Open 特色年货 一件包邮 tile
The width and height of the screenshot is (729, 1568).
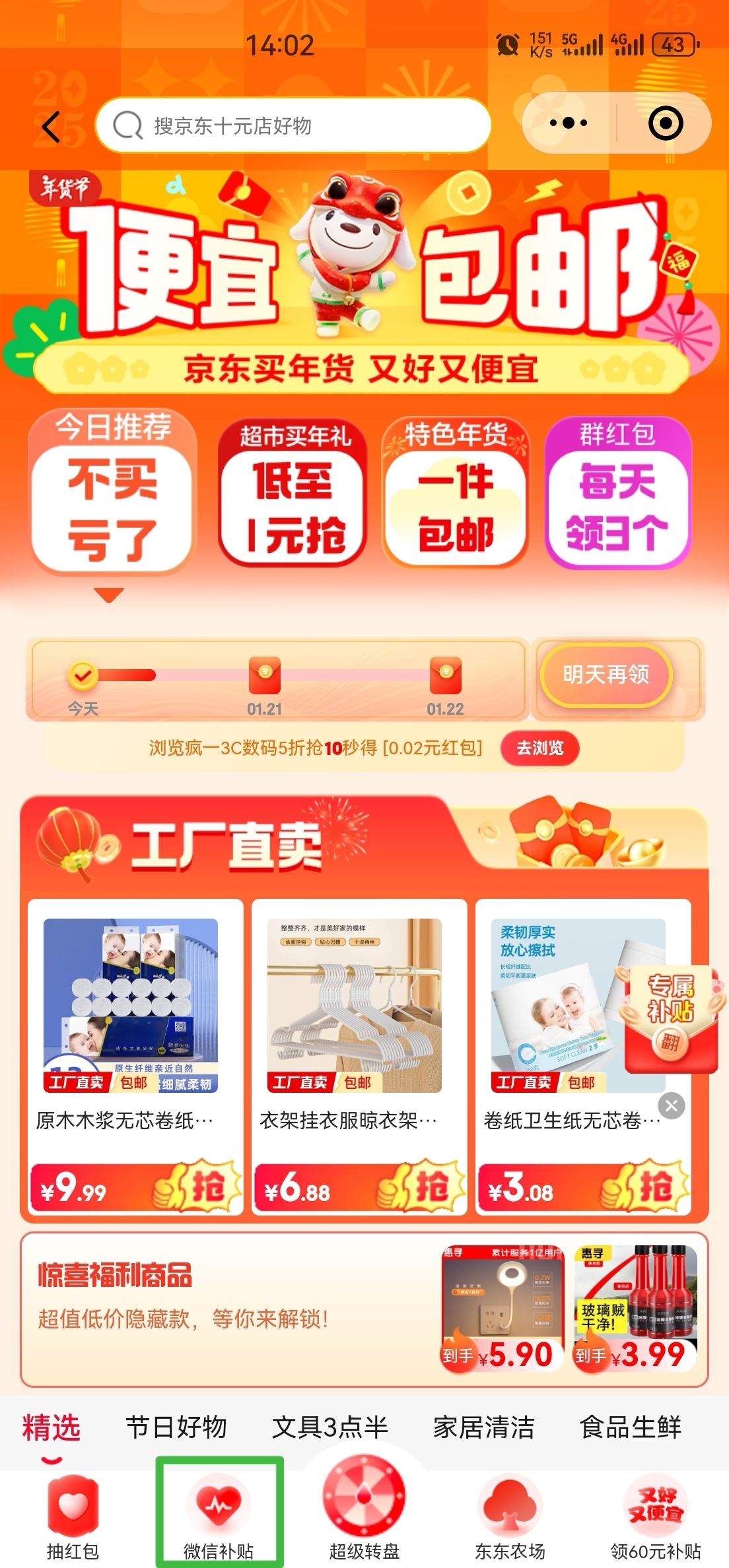point(456,492)
